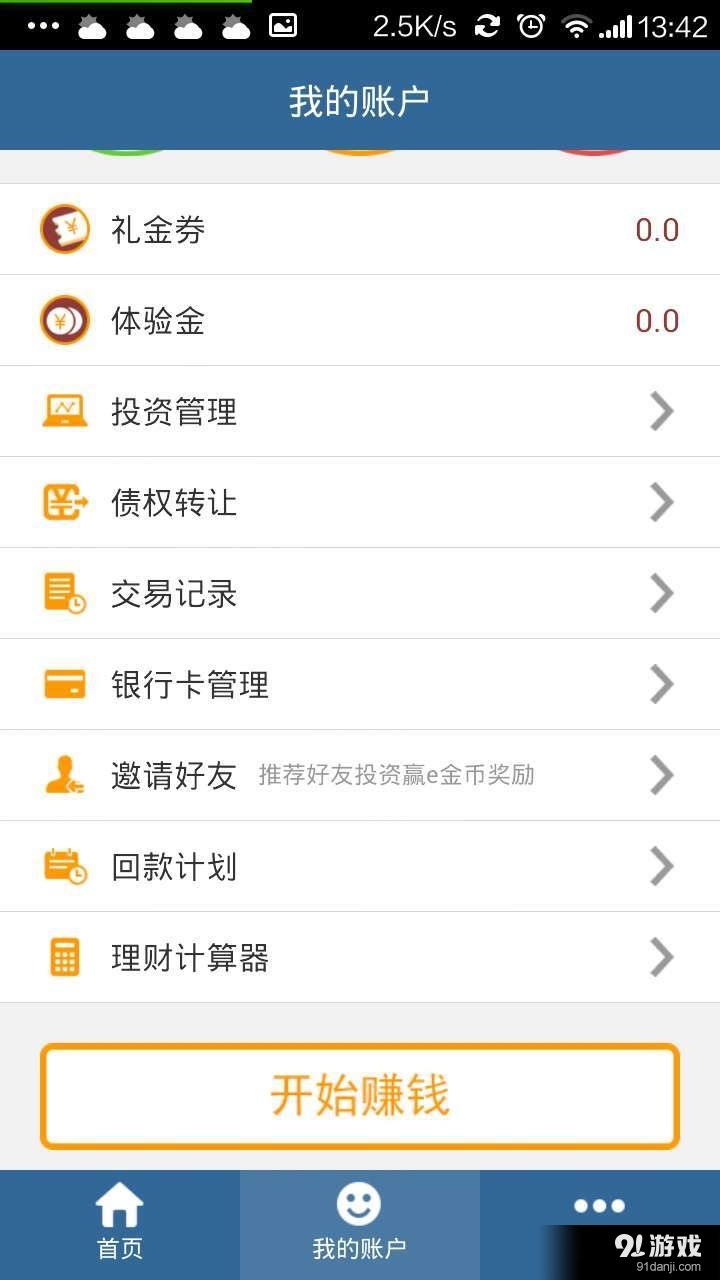Screen dimensions: 720x1280
Task: Tap the 体验金 coin icon
Action: 65,320
